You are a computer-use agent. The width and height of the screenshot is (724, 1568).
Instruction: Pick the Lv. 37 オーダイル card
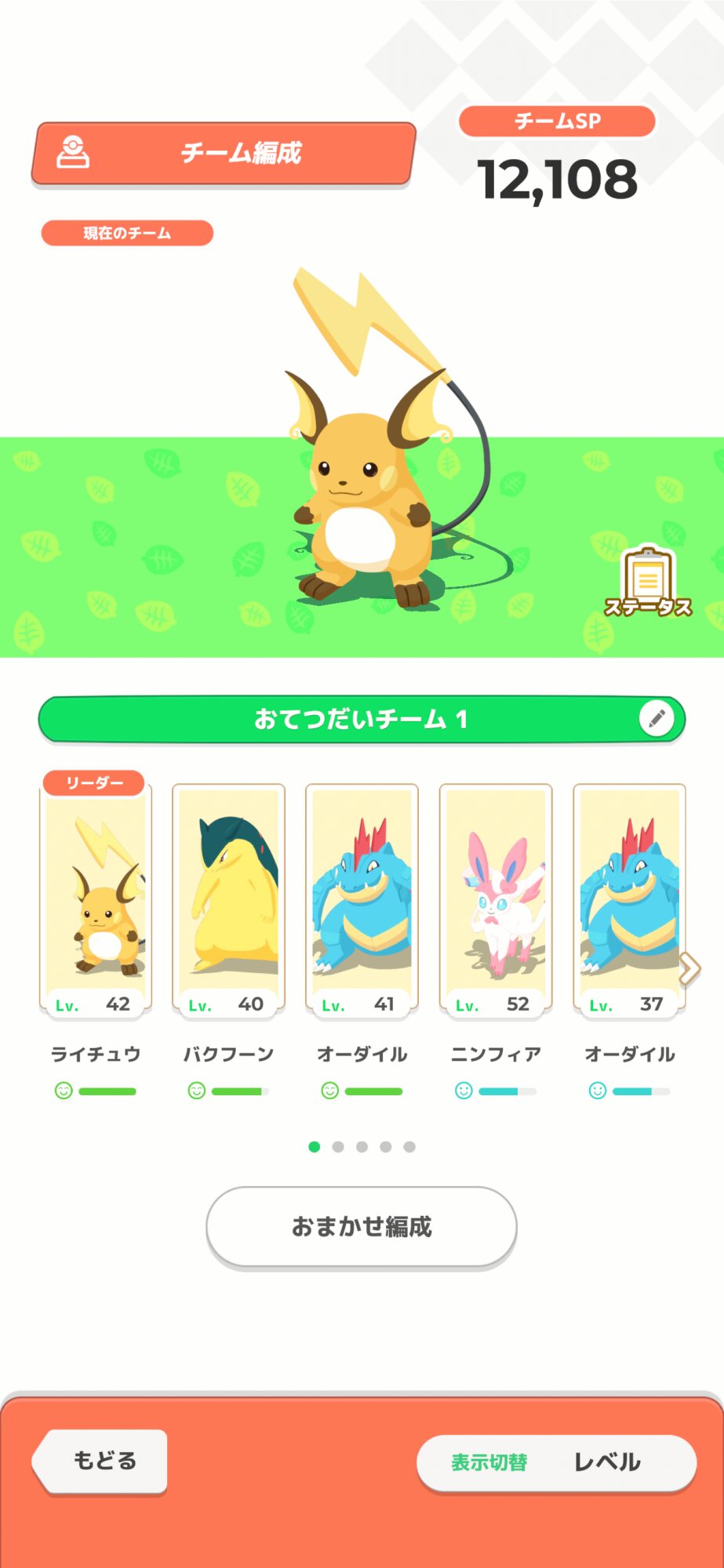[629, 902]
